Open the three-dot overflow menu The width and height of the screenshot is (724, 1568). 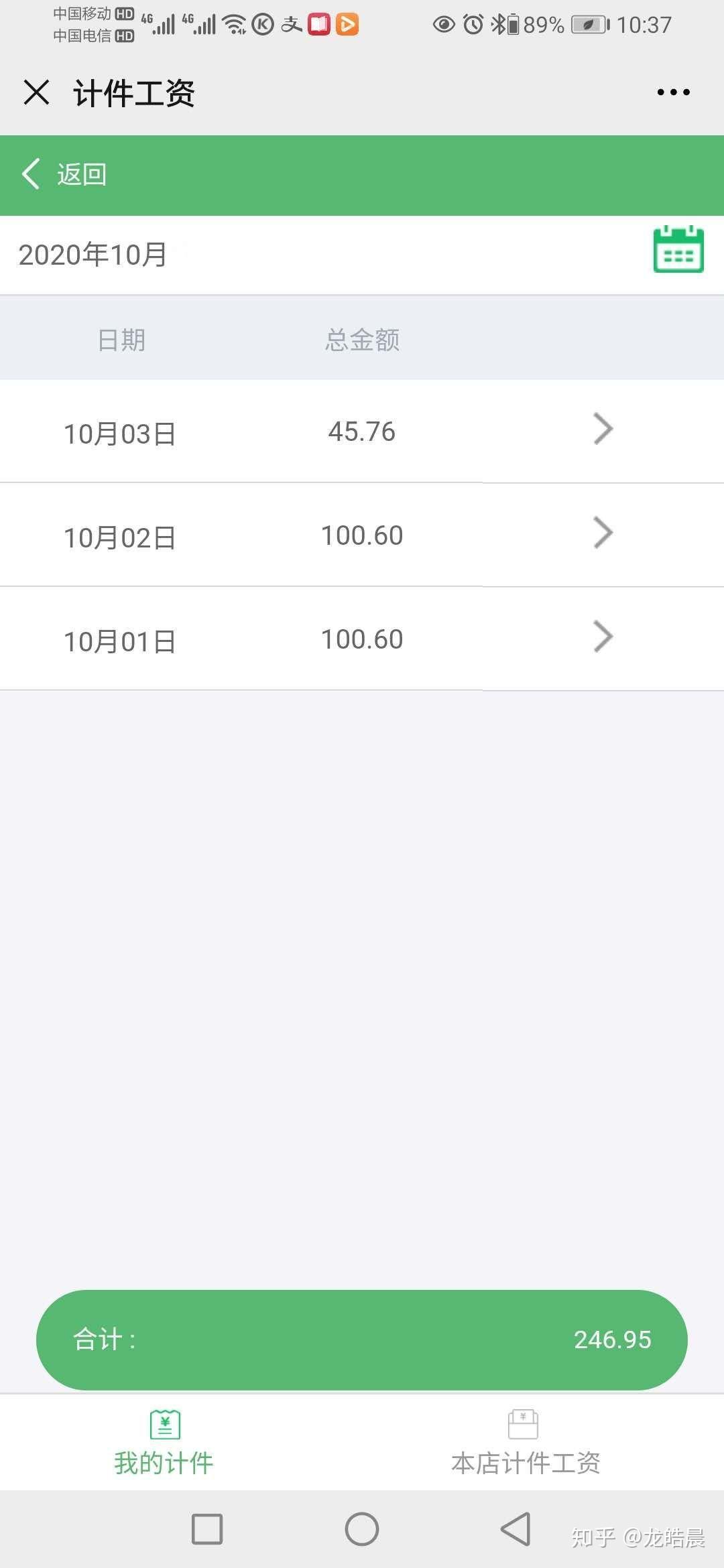point(673,92)
